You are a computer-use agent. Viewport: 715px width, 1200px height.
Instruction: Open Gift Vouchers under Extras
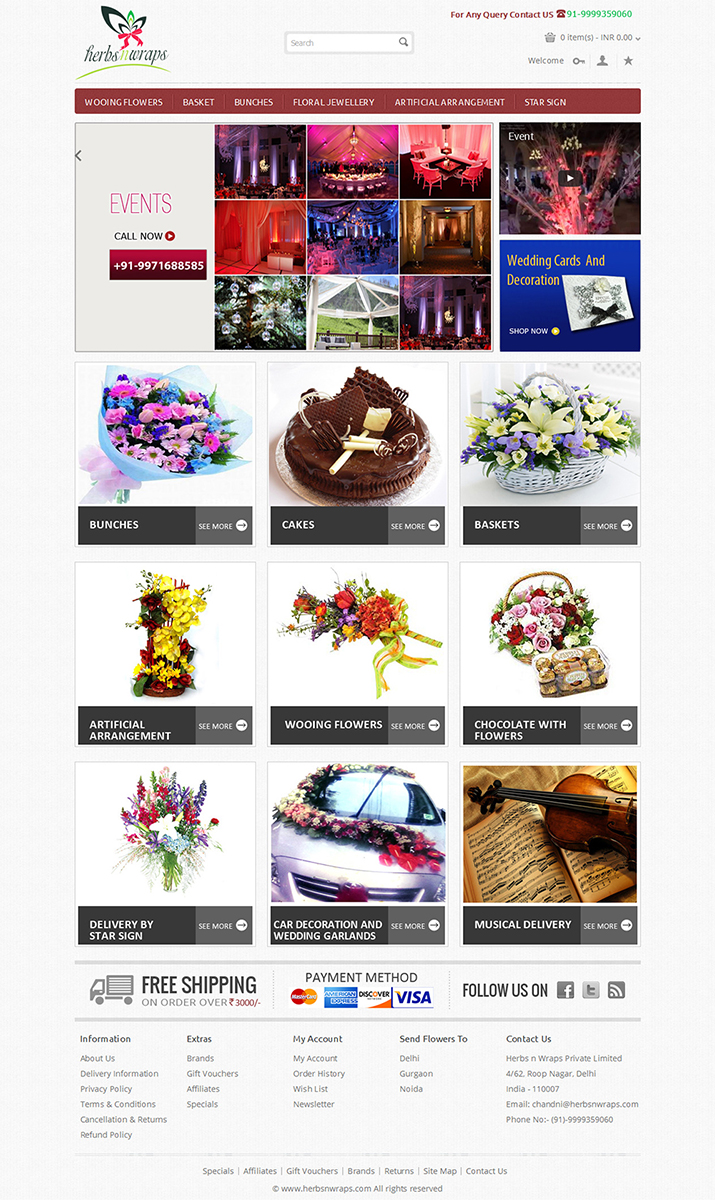tap(213, 1074)
